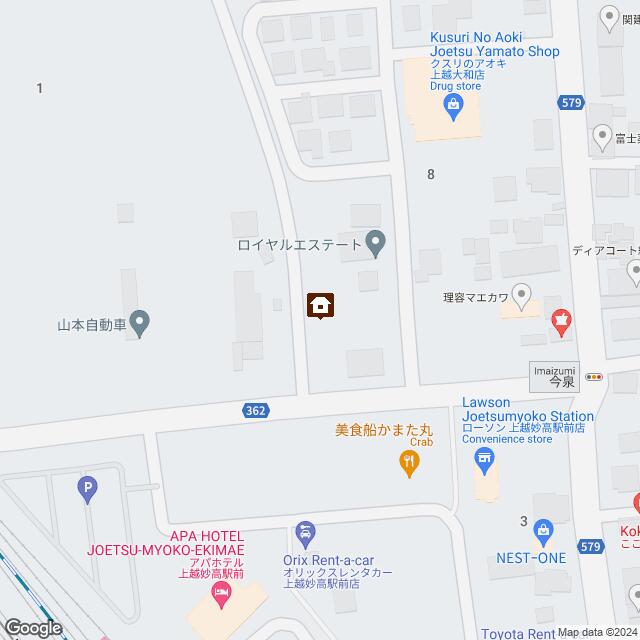The width and height of the screenshot is (640, 640).
Task: Select the home marker at the map center
Action: (x=320, y=306)
